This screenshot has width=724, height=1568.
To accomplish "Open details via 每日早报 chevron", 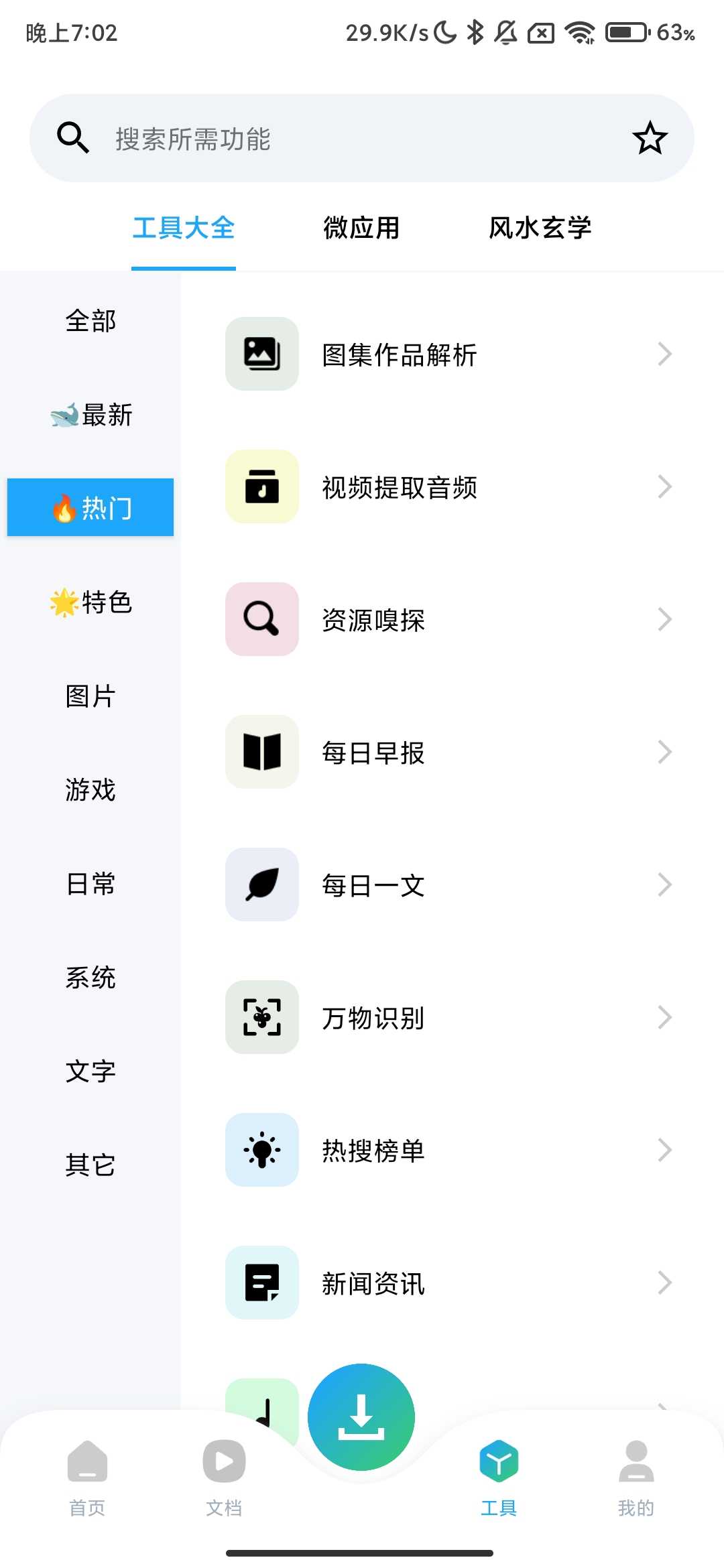I will [x=664, y=752].
